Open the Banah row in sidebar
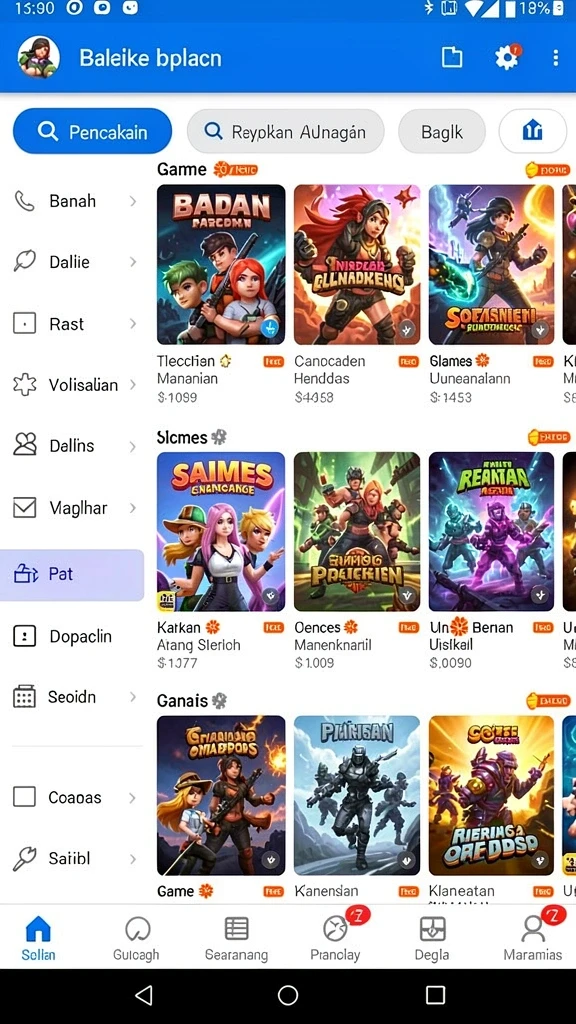This screenshot has height=1024, width=576. (72, 201)
